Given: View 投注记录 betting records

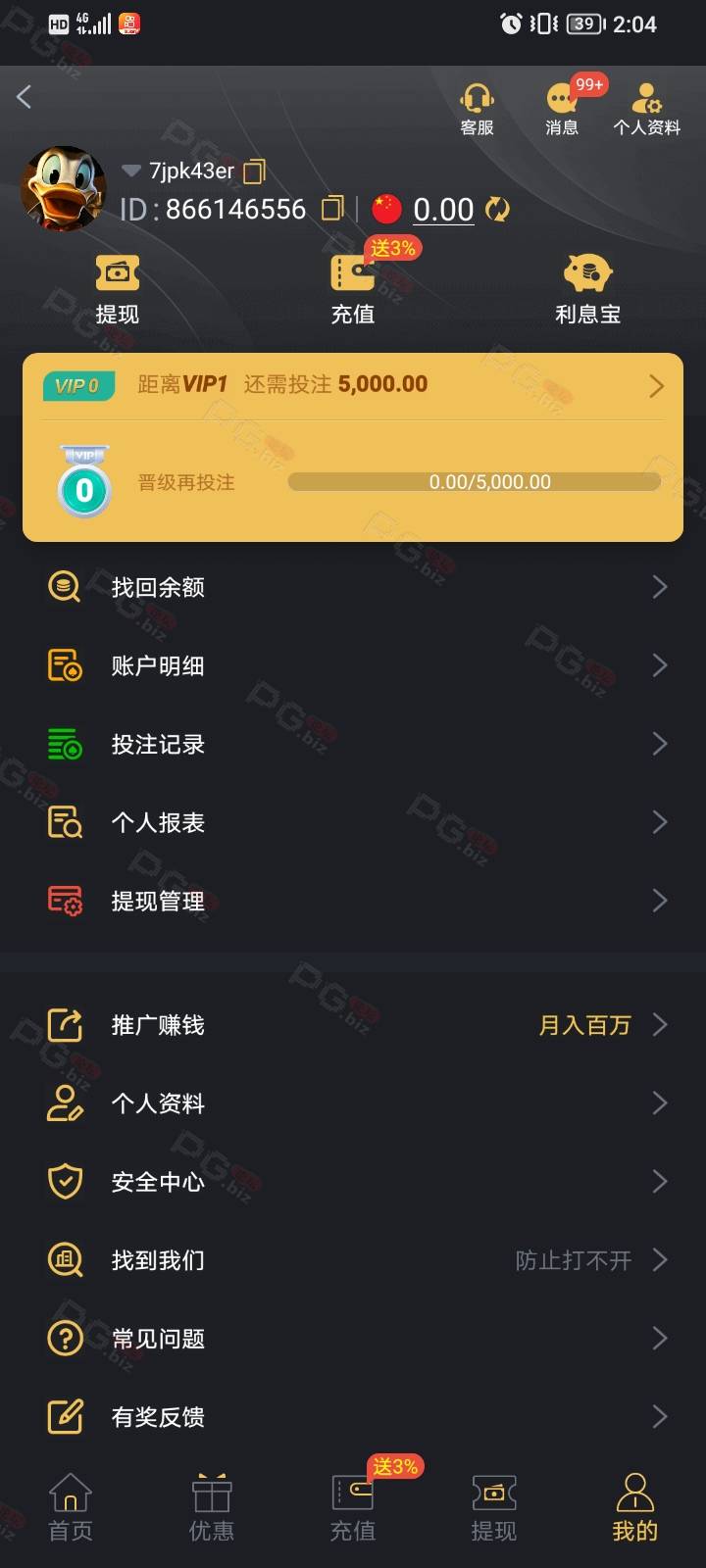Looking at the screenshot, I should tap(353, 744).
